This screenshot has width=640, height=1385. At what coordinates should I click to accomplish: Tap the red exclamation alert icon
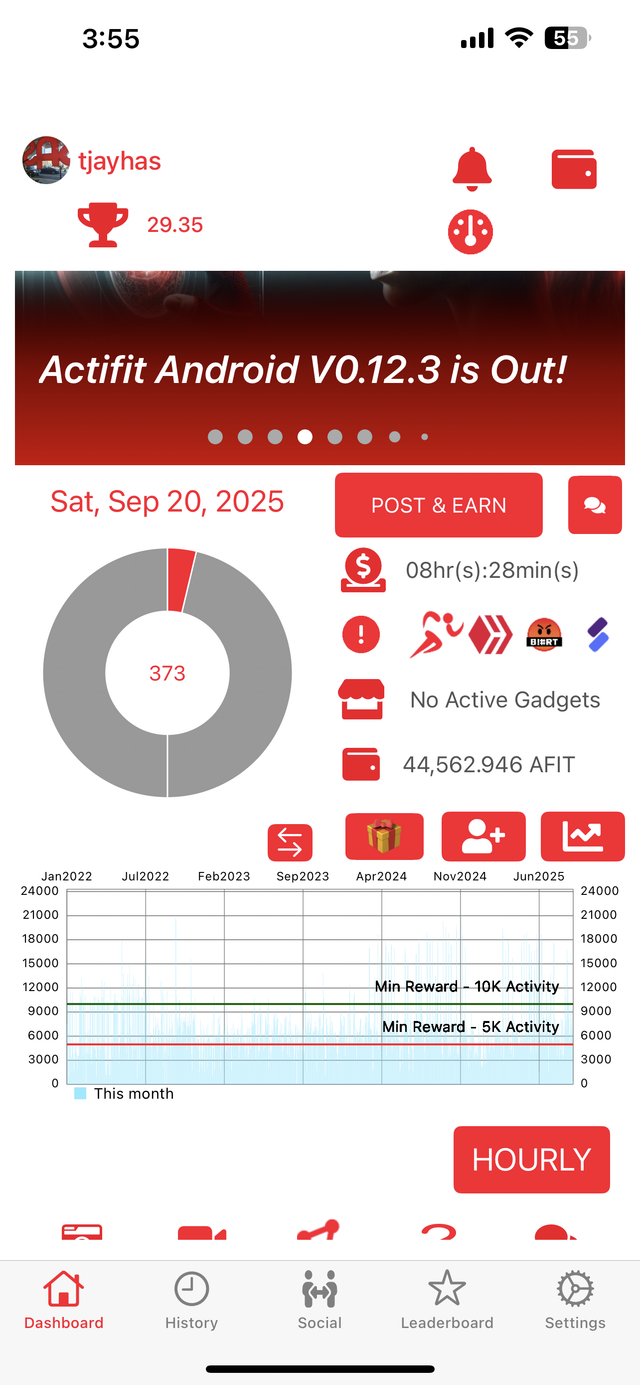tap(361, 634)
